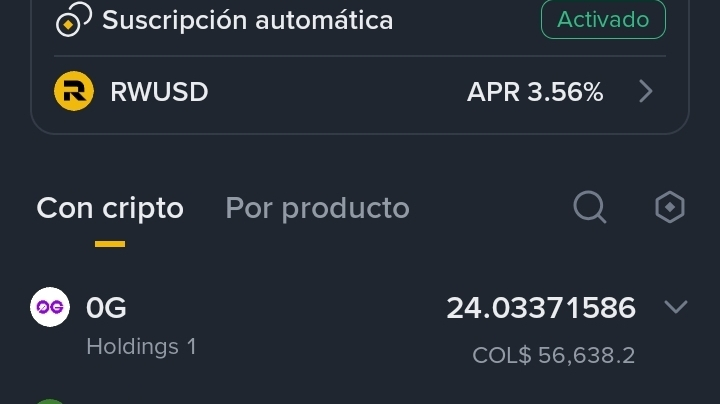This screenshot has height=404, width=720.
Task: Open the holdings search
Action: (590, 208)
